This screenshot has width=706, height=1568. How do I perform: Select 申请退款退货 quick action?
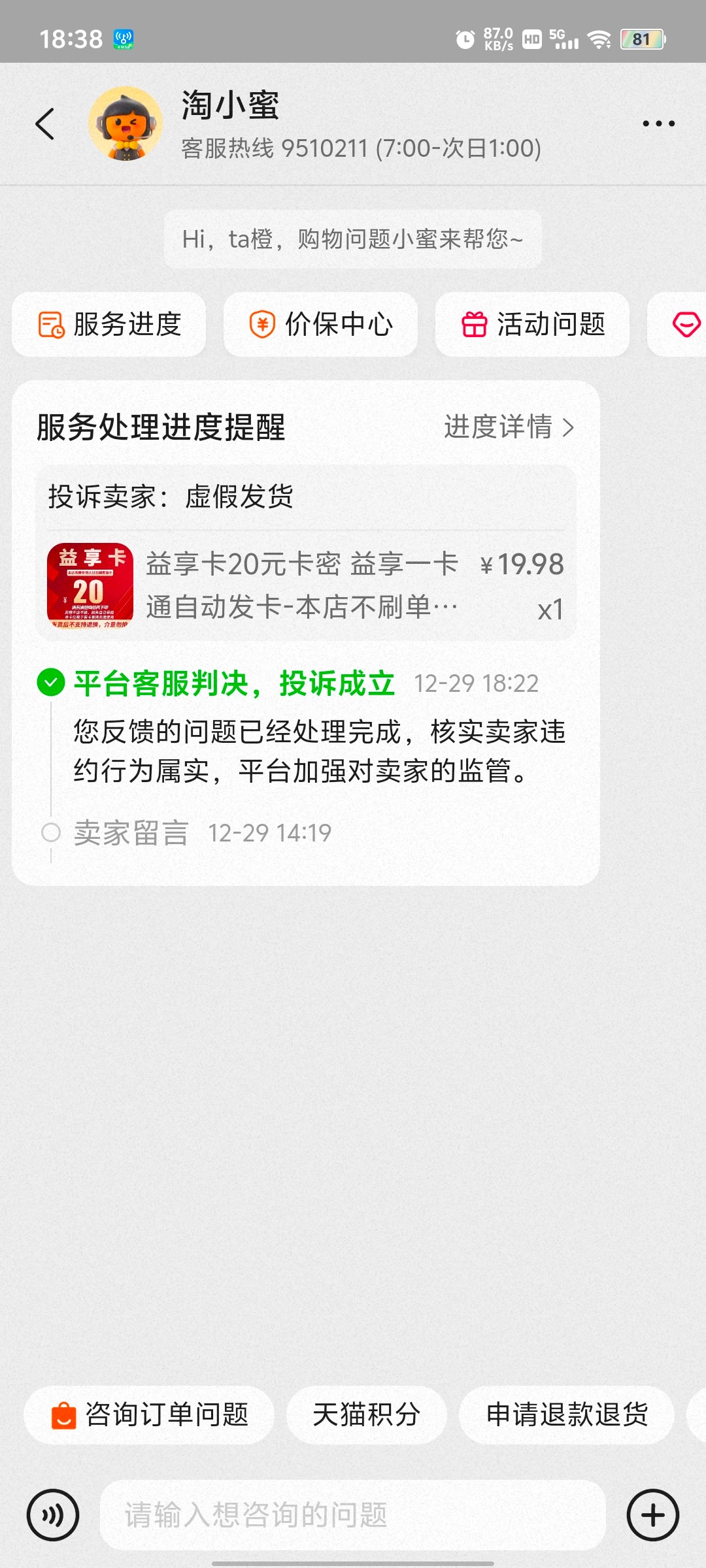click(x=566, y=1415)
